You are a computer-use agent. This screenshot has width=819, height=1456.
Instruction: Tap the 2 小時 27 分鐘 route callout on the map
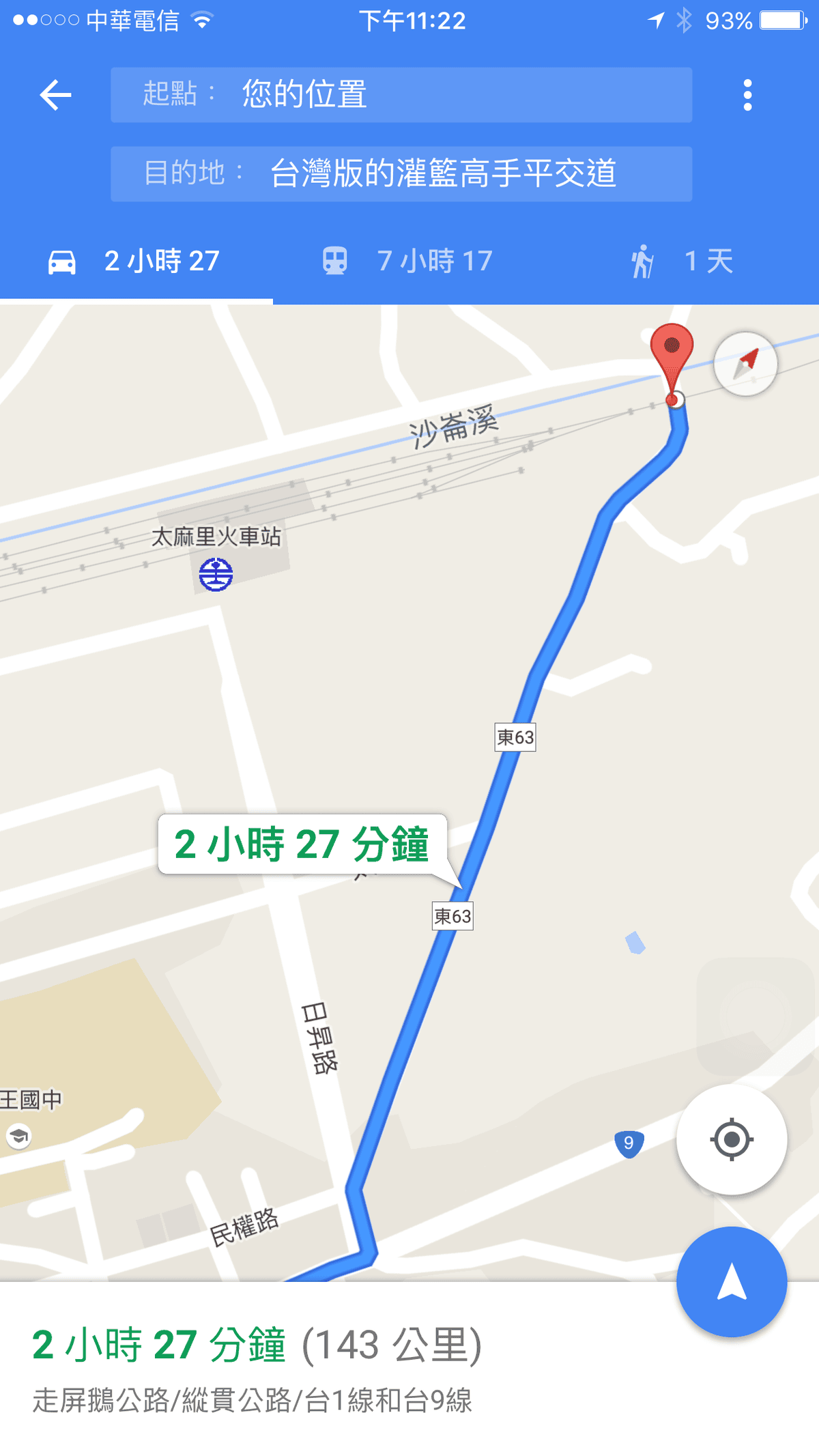[302, 844]
